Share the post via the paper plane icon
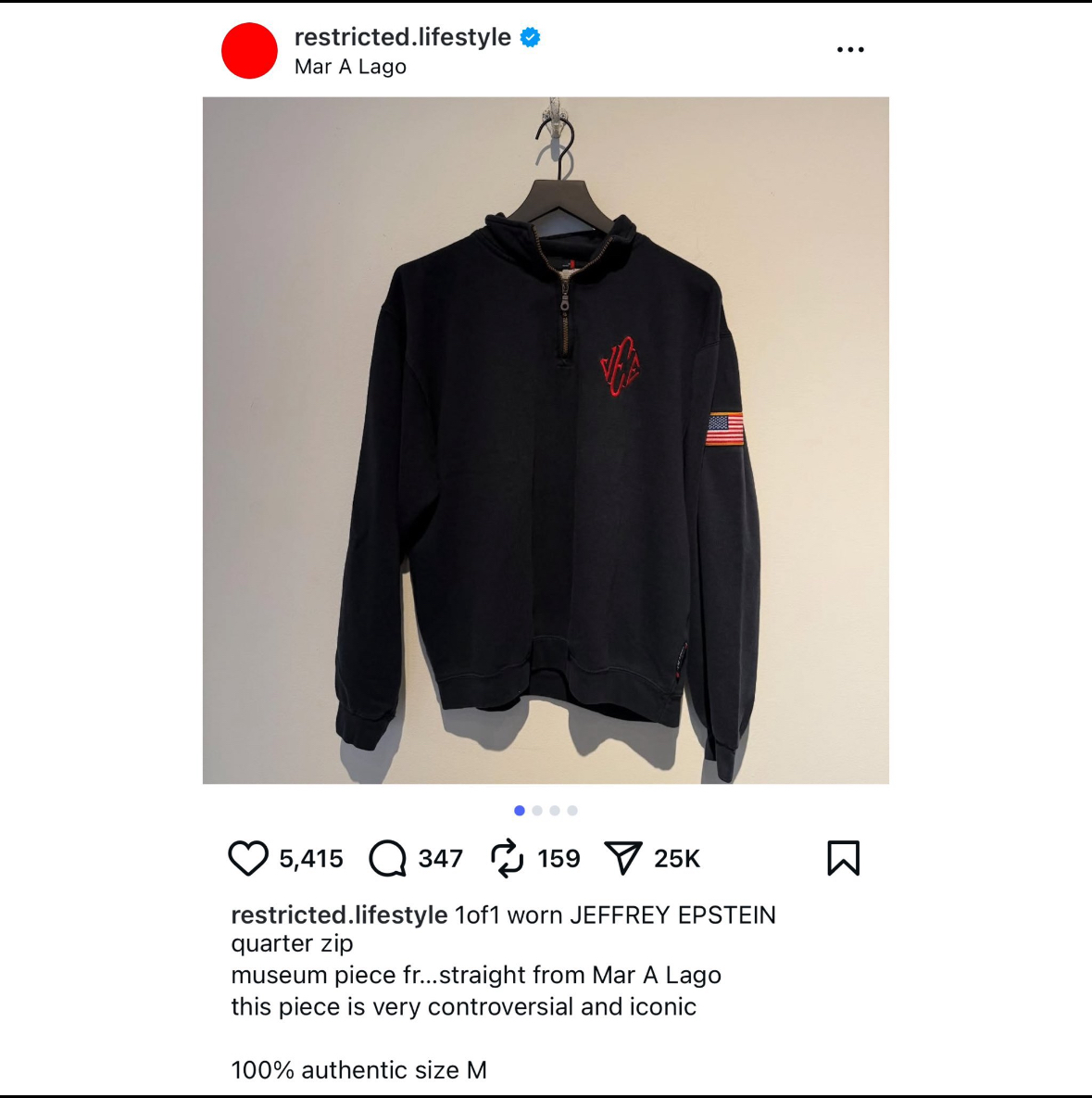1092x1098 pixels. pos(622,859)
